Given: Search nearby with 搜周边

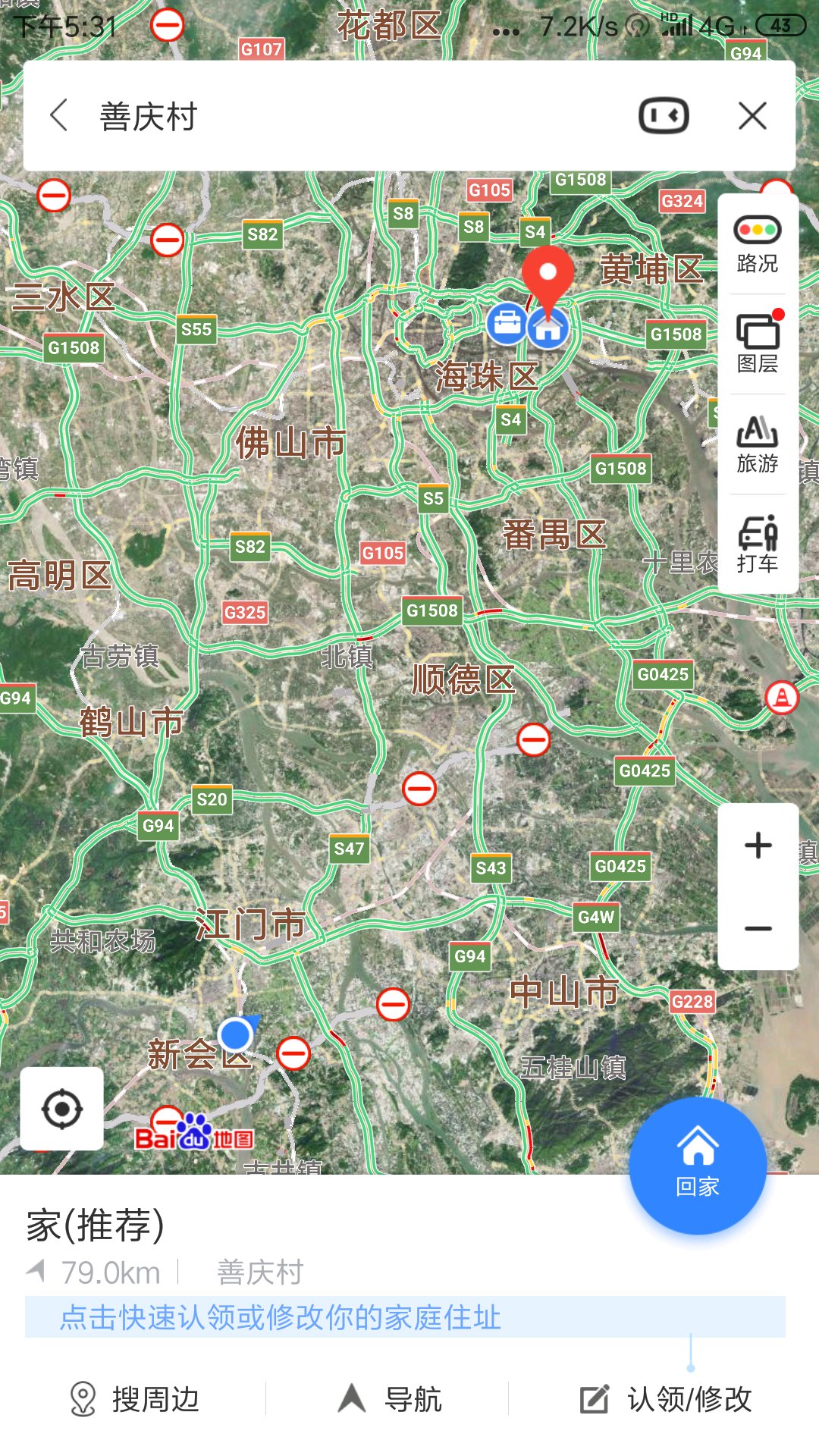Looking at the screenshot, I should (135, 1399).
